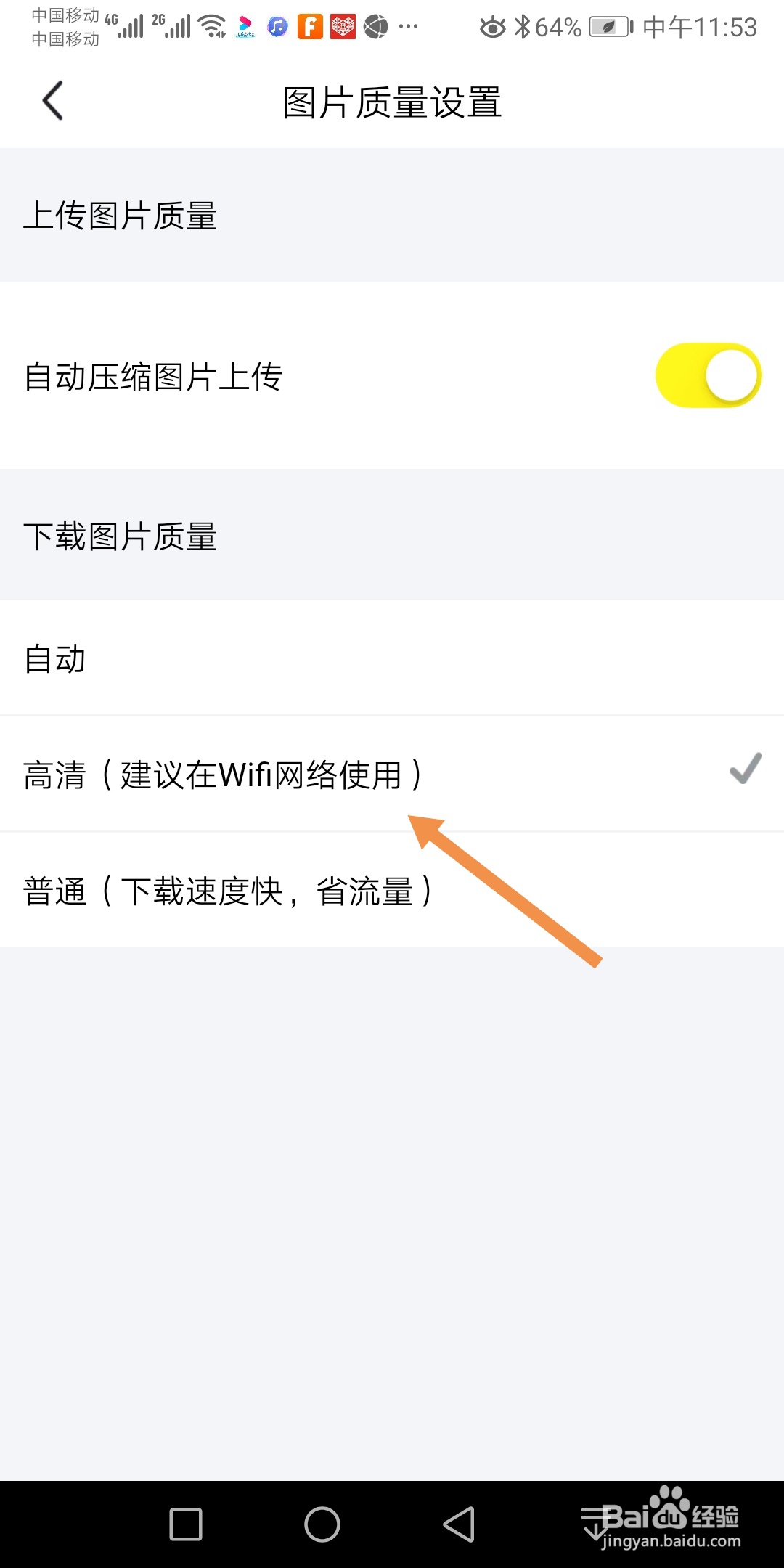The width and height of the screenshot is (784, 1568).
Task: Disable automatic image compression for uploads
Action: point(708,375)
